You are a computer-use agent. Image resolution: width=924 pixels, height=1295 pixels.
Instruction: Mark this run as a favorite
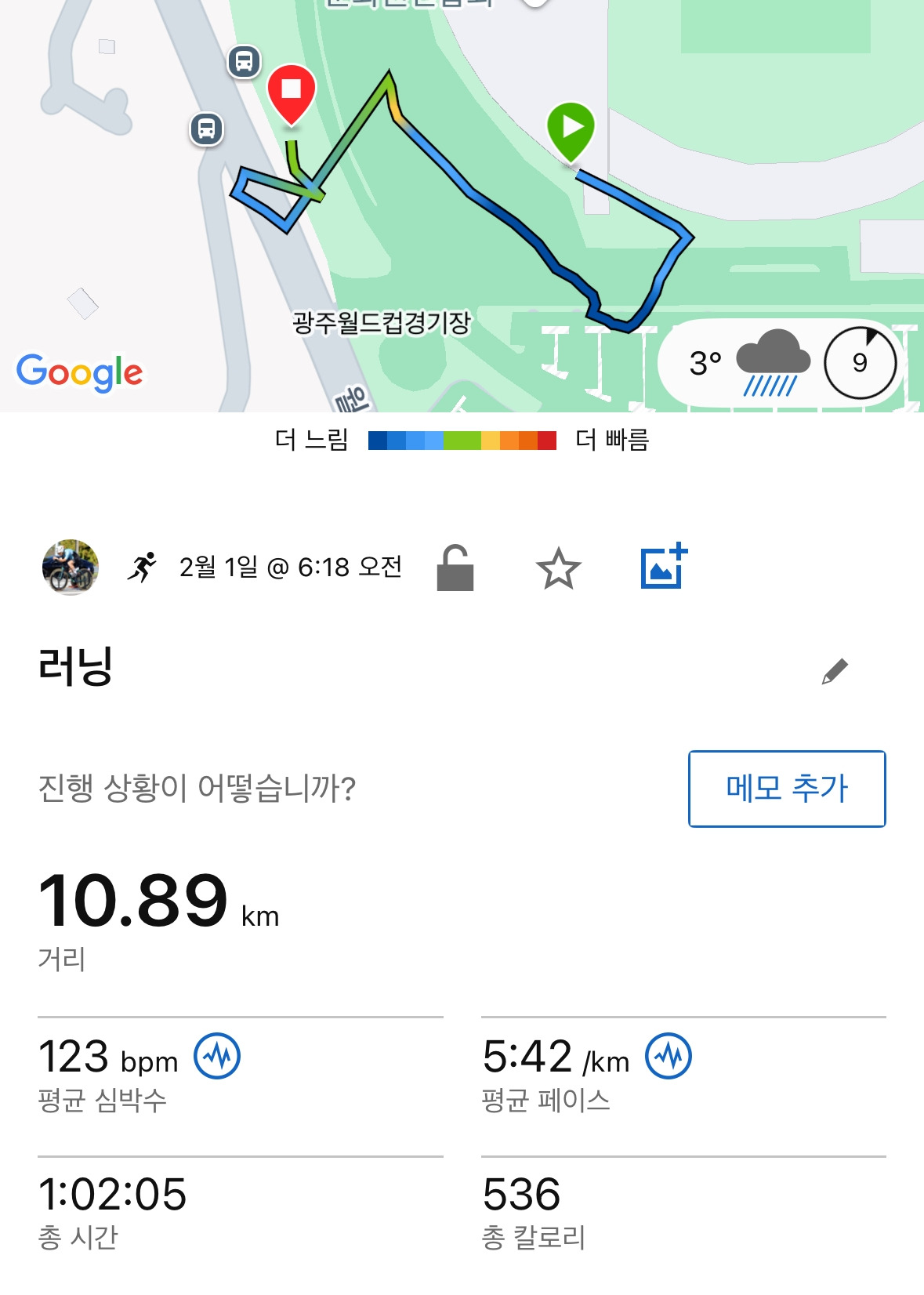[x=558, y=568]
